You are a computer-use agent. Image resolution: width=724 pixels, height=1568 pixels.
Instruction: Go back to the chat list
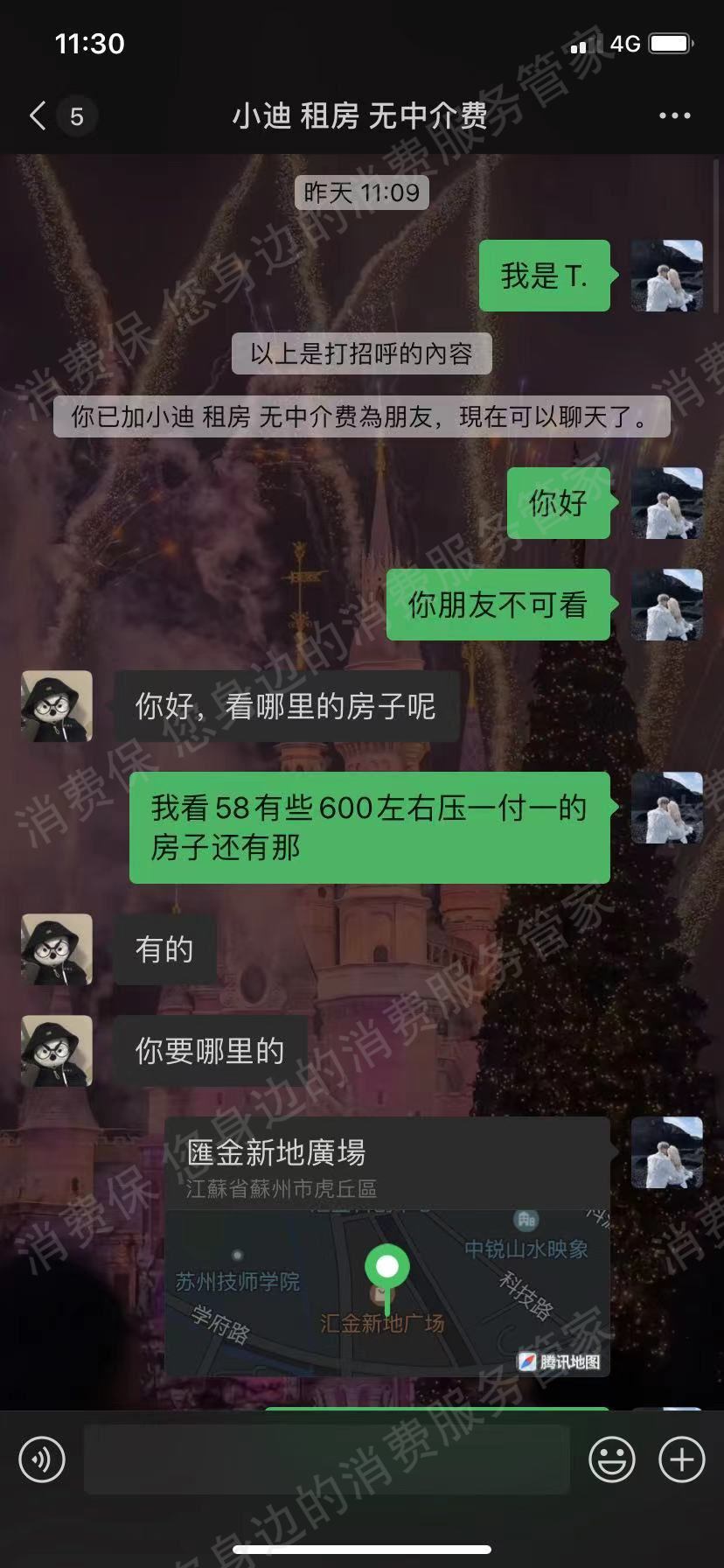click(x=38, y=115)
